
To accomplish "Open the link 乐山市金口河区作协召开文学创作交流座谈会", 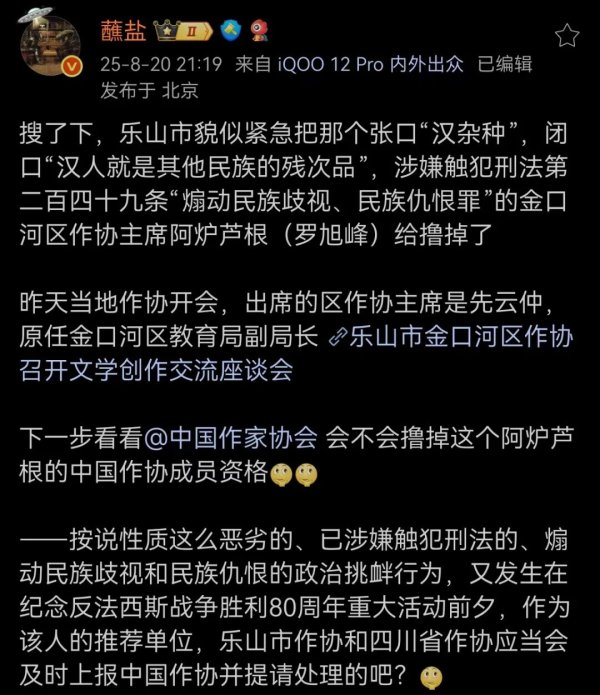I will [460, 337].
